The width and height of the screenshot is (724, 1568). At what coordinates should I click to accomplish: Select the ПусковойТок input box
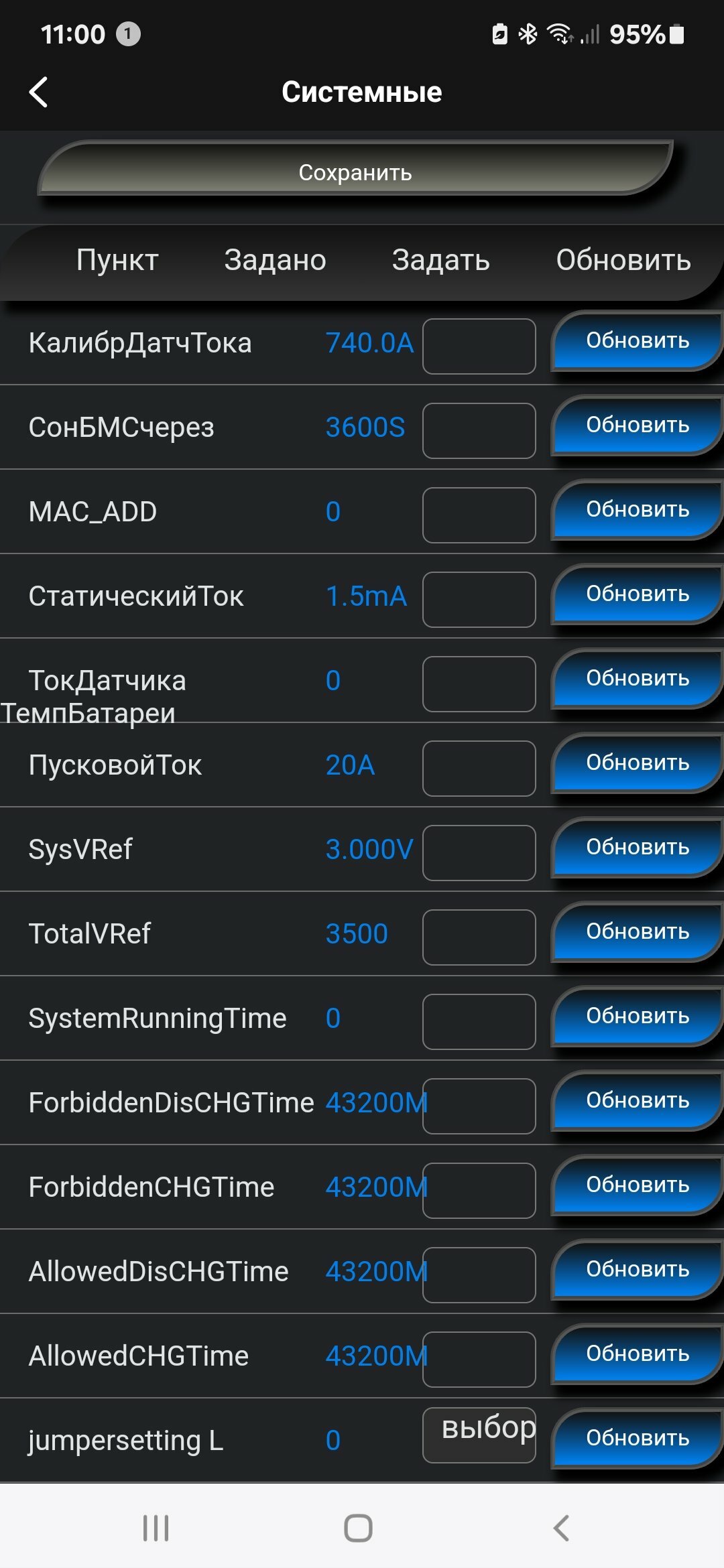tap(479, 769)
